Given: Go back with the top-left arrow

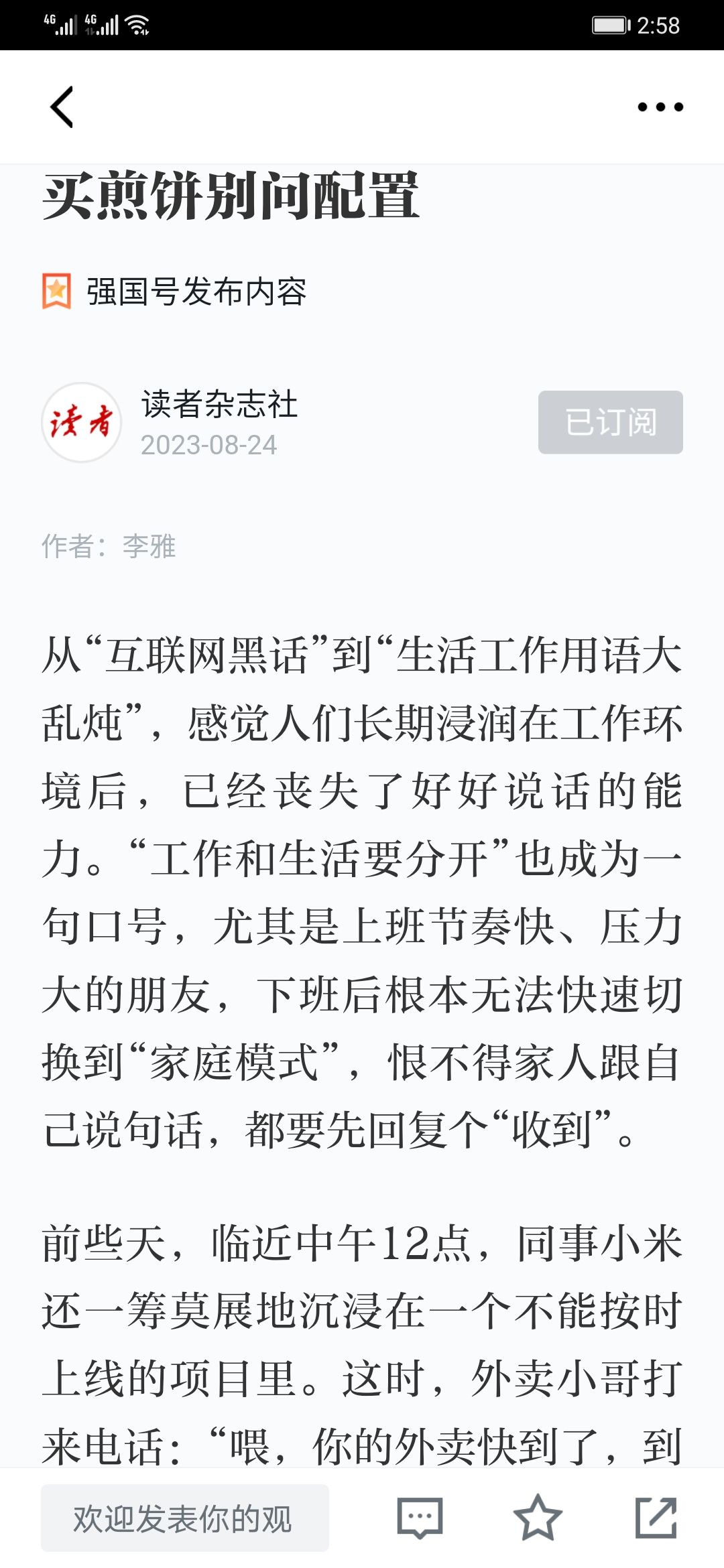Looking at the screenshot, I should (x=62, y=107).
